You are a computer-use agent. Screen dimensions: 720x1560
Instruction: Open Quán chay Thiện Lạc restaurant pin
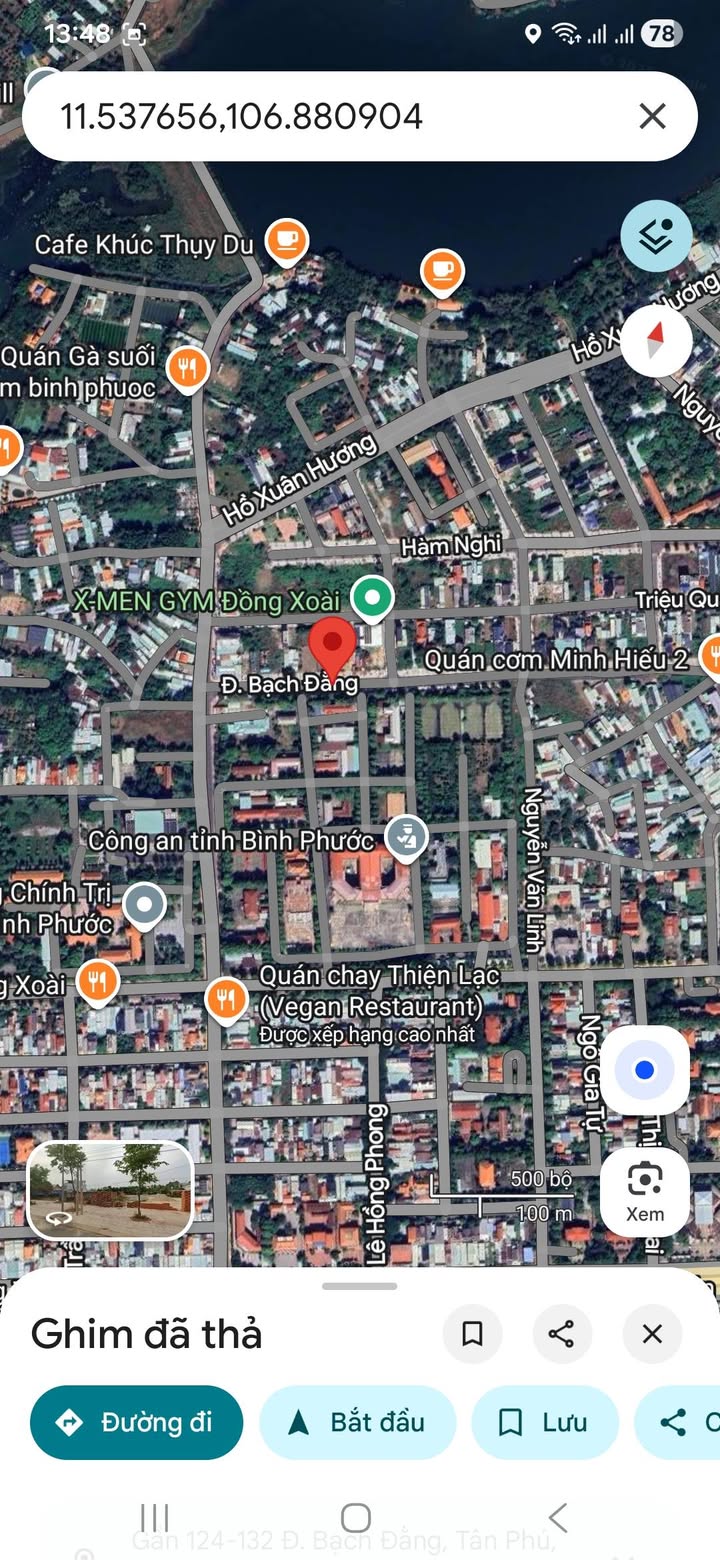227,998
